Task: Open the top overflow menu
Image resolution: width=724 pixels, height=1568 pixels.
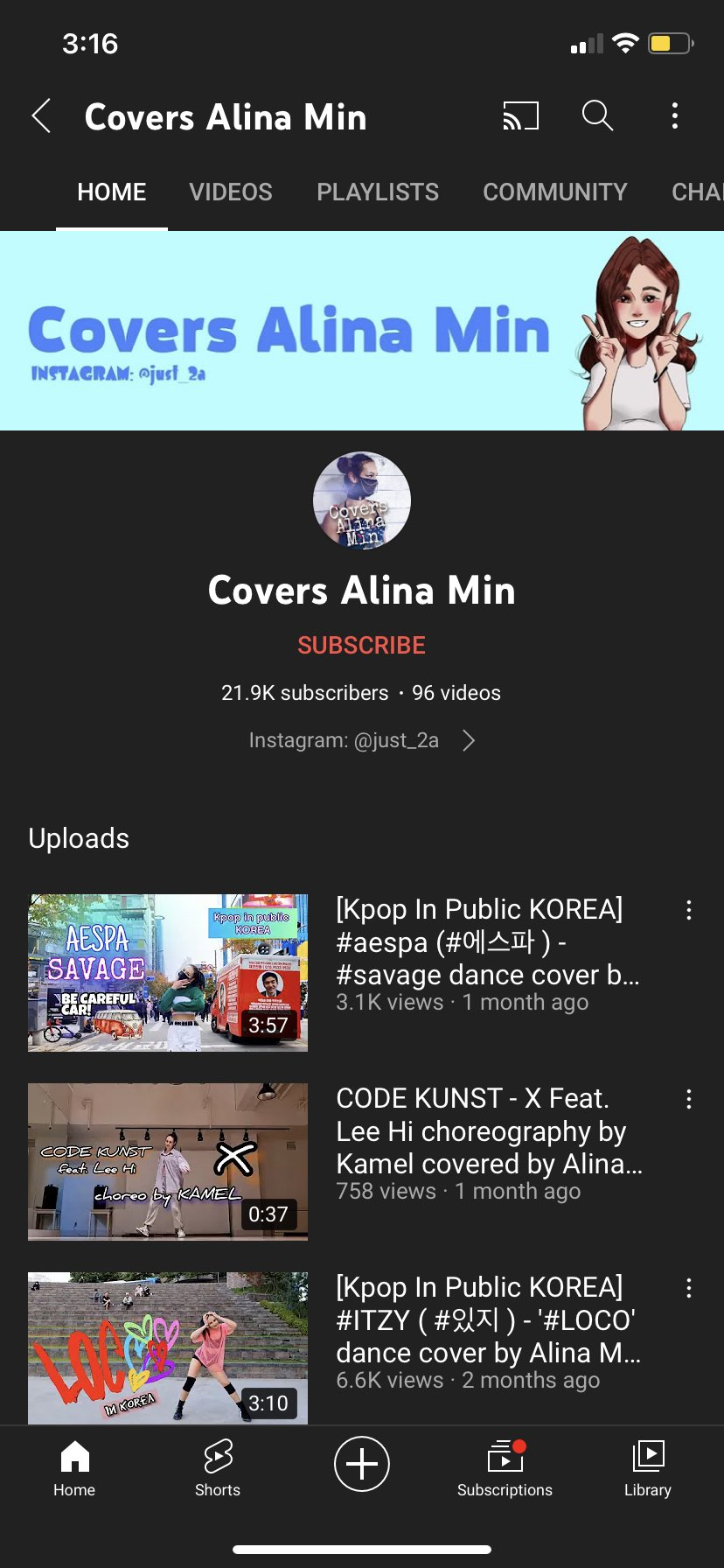Action: pos(674,115)
